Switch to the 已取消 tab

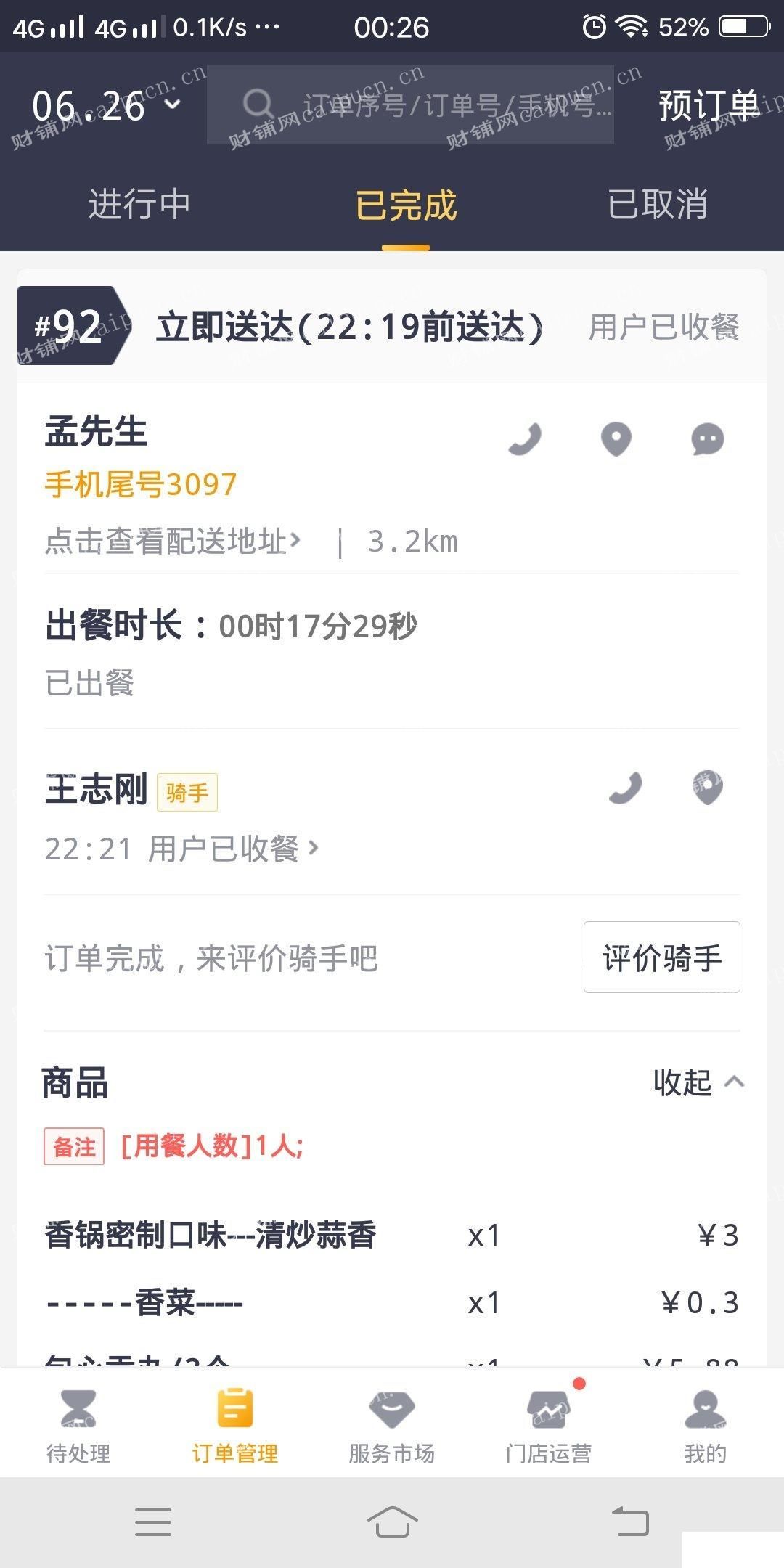(x=657, y=204)
